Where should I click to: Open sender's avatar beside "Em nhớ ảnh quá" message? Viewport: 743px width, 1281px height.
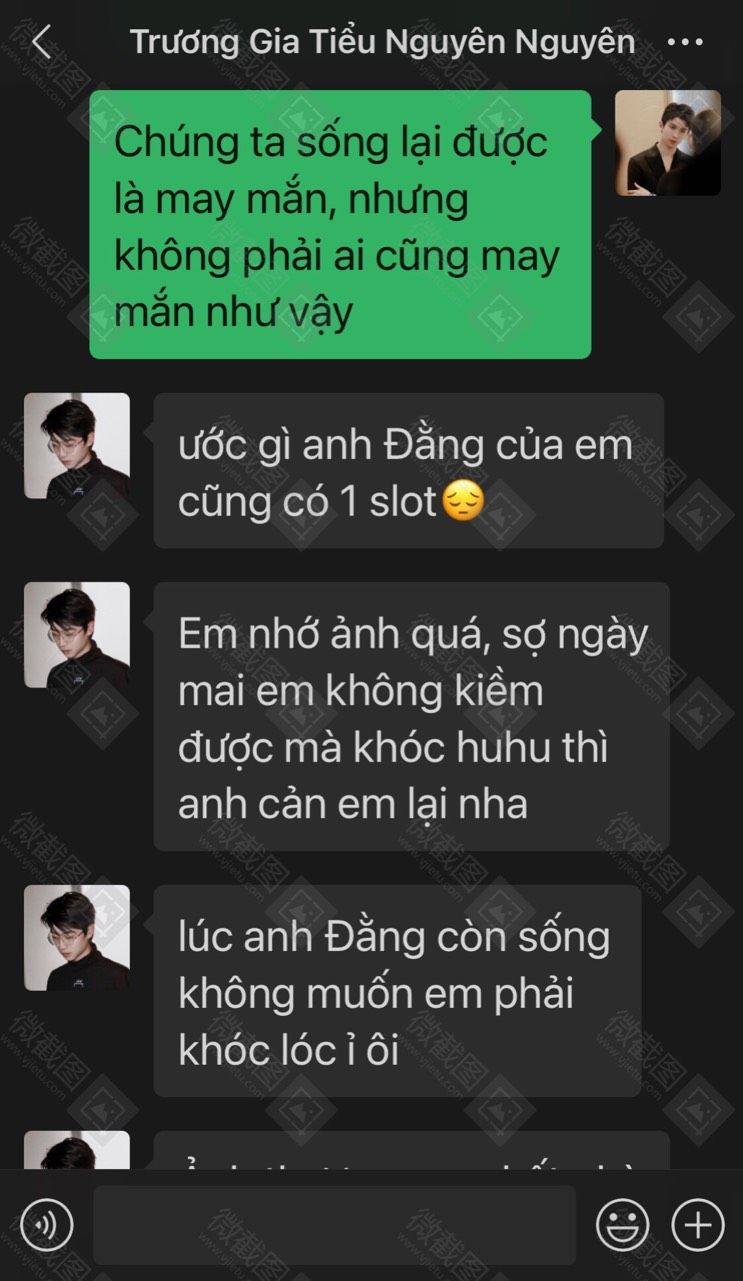(x=77, y=635)
